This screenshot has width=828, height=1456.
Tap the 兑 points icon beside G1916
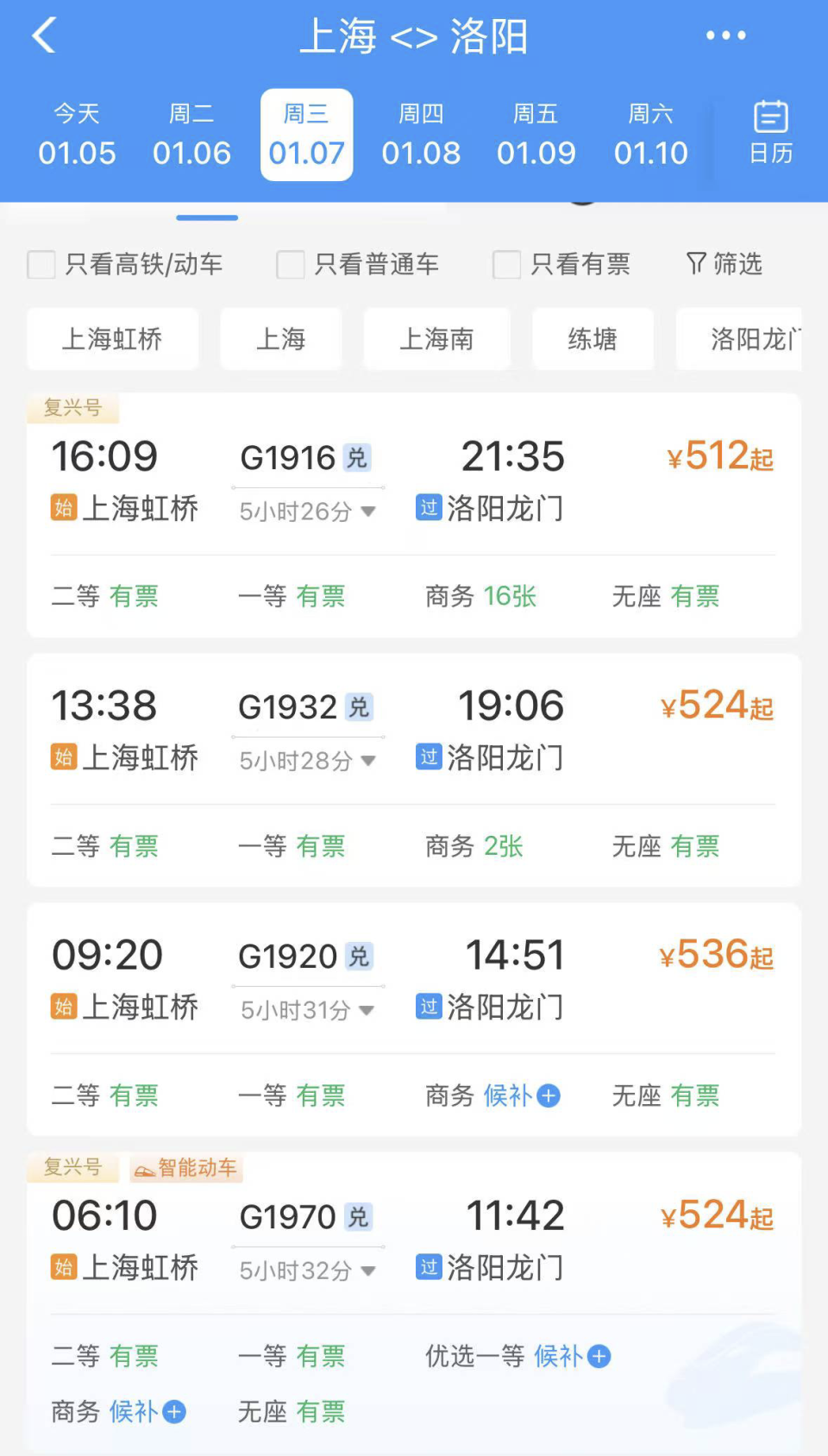359,458
